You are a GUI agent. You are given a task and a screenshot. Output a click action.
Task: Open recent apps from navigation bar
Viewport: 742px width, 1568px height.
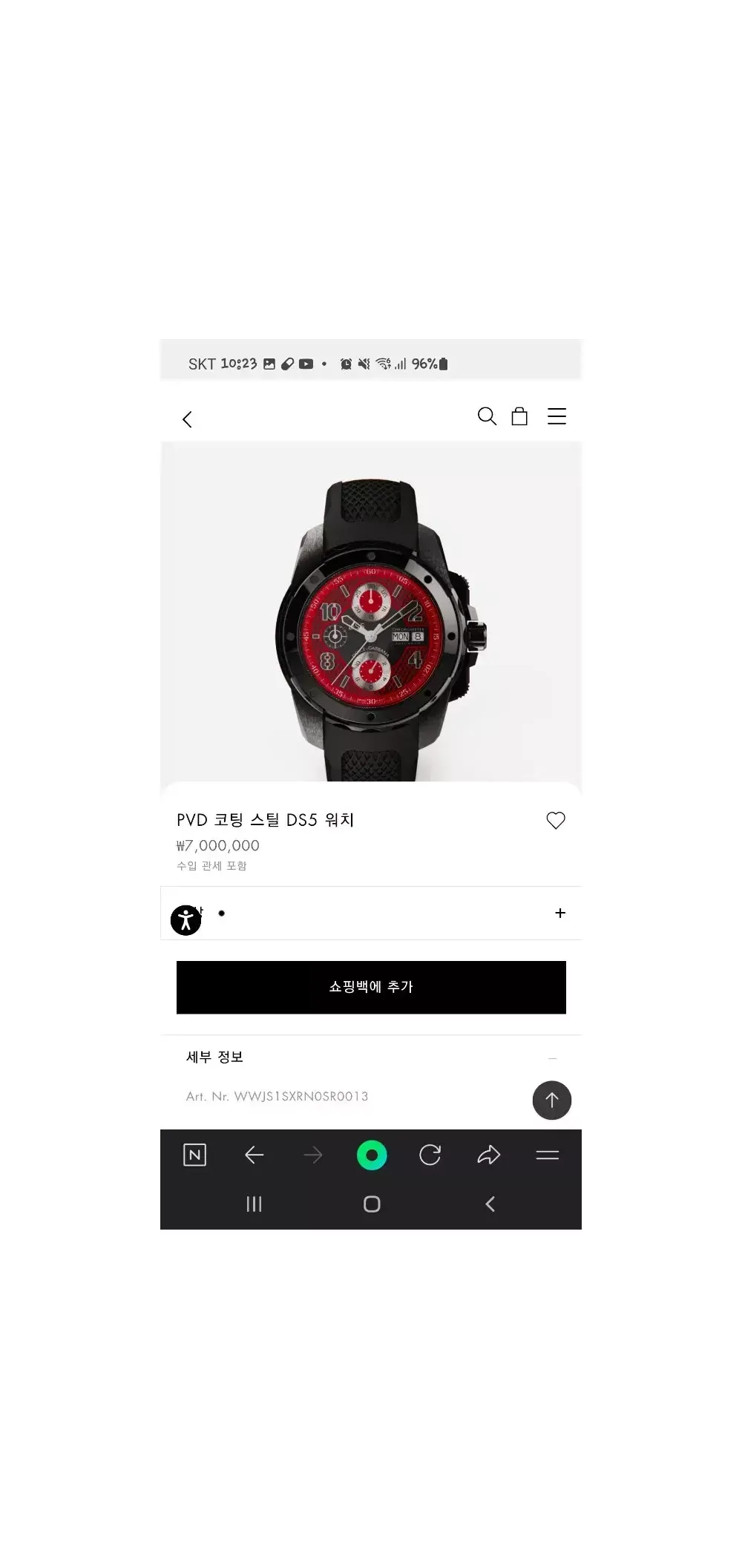pyautogui.click(x=254, y=1204)
